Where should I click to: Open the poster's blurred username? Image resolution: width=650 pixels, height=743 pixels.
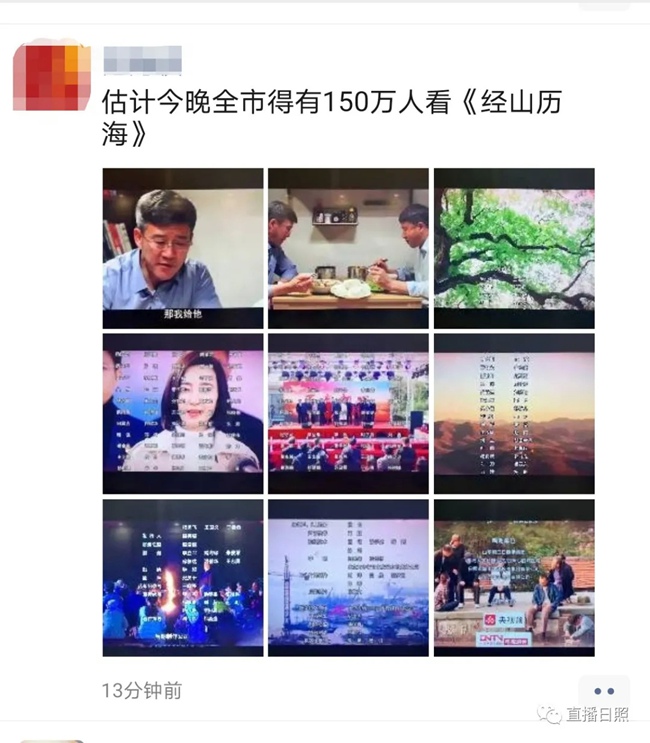(x=142, y=59)
